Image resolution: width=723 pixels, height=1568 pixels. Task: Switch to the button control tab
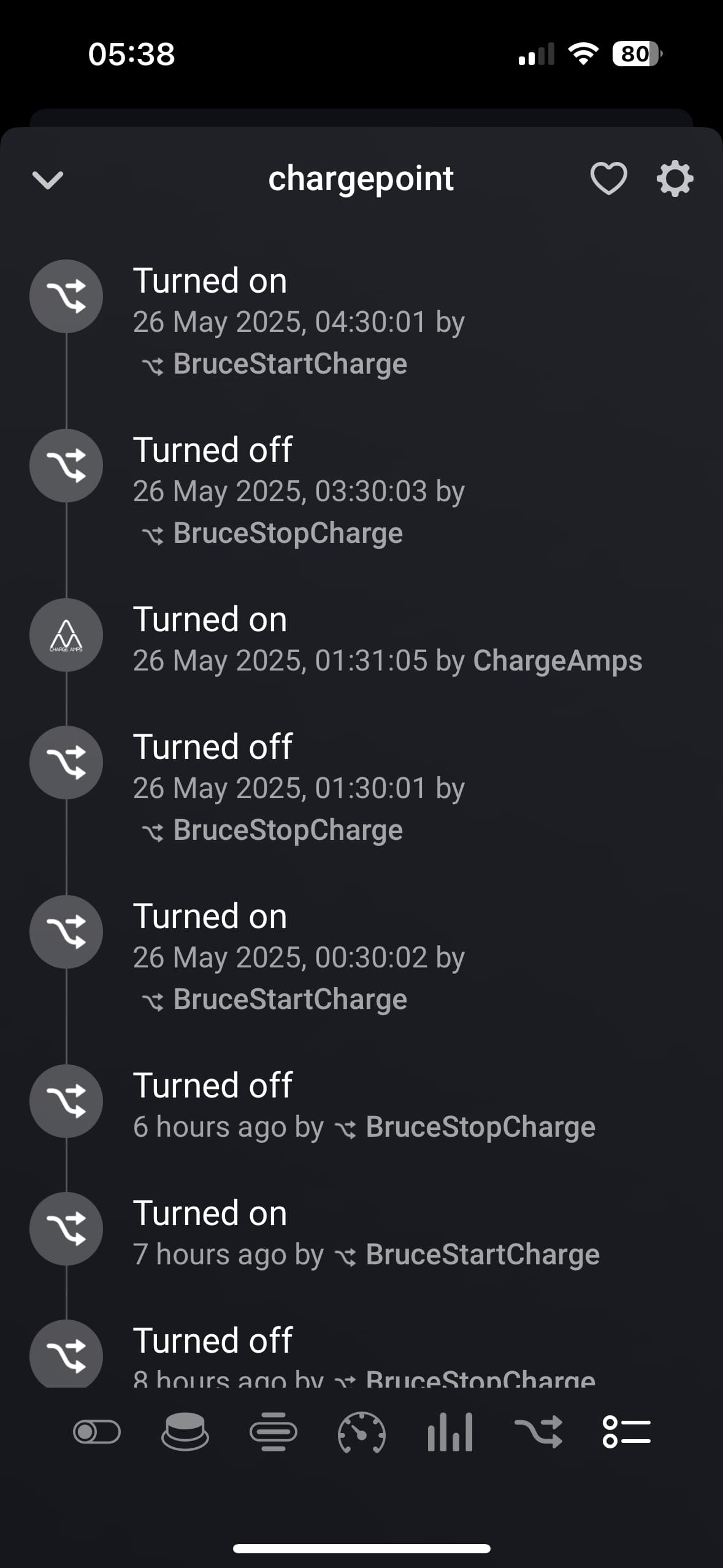click(x=185, y=1432)
